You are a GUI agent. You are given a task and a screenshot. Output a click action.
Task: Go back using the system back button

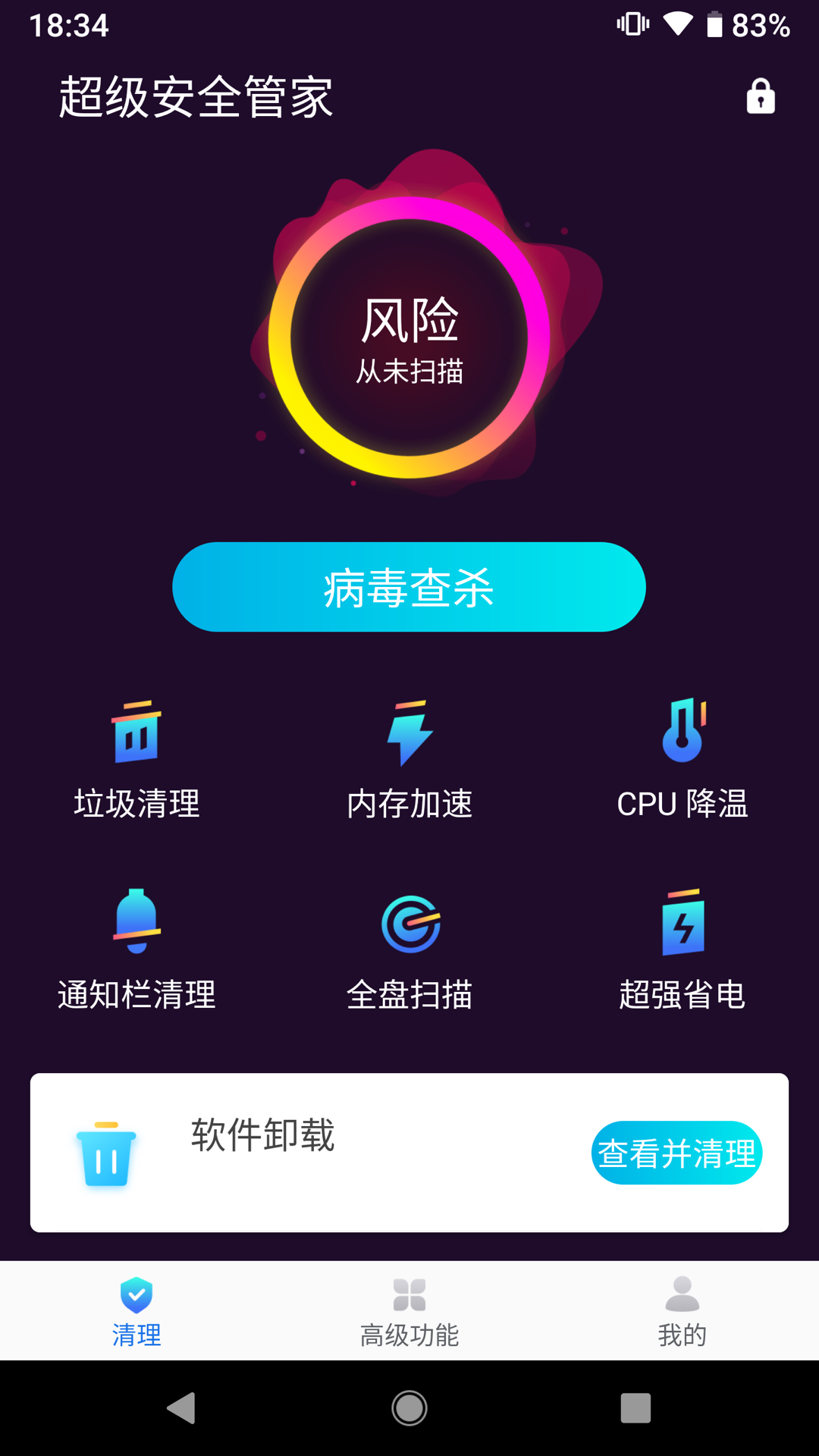click(x=181, y=1408)
